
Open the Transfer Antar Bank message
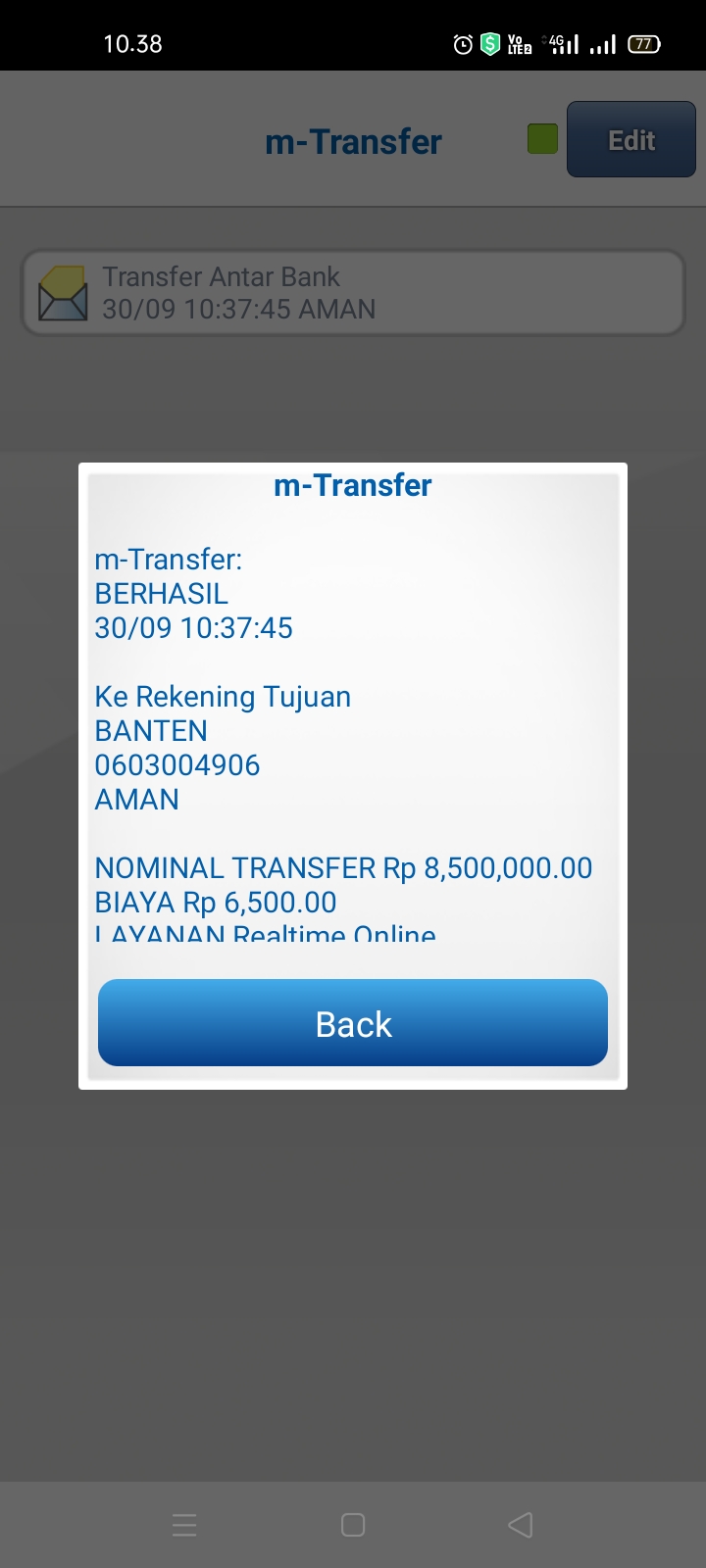[x=353, y=293]
